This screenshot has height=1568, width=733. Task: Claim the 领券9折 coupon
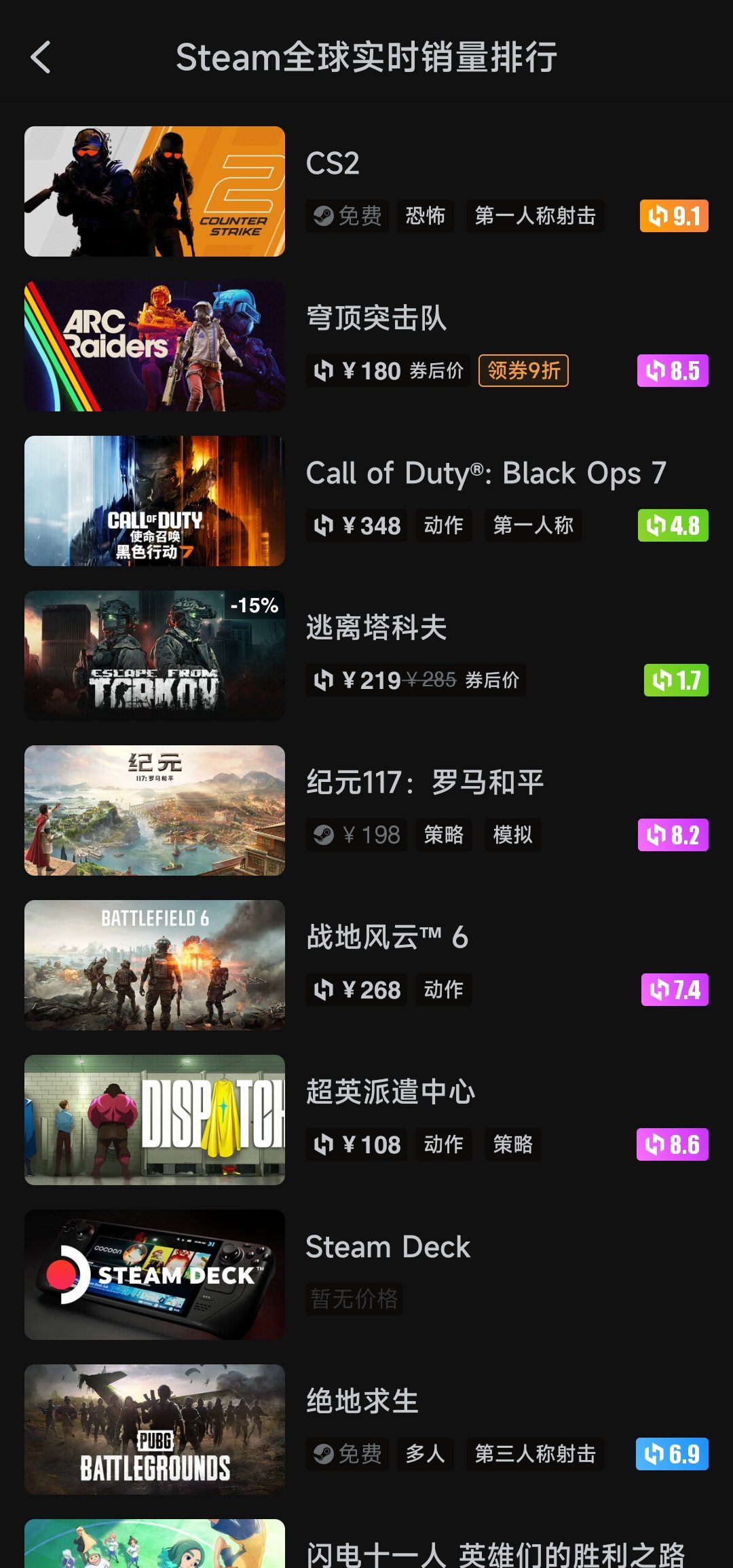[x=523, y=371]
